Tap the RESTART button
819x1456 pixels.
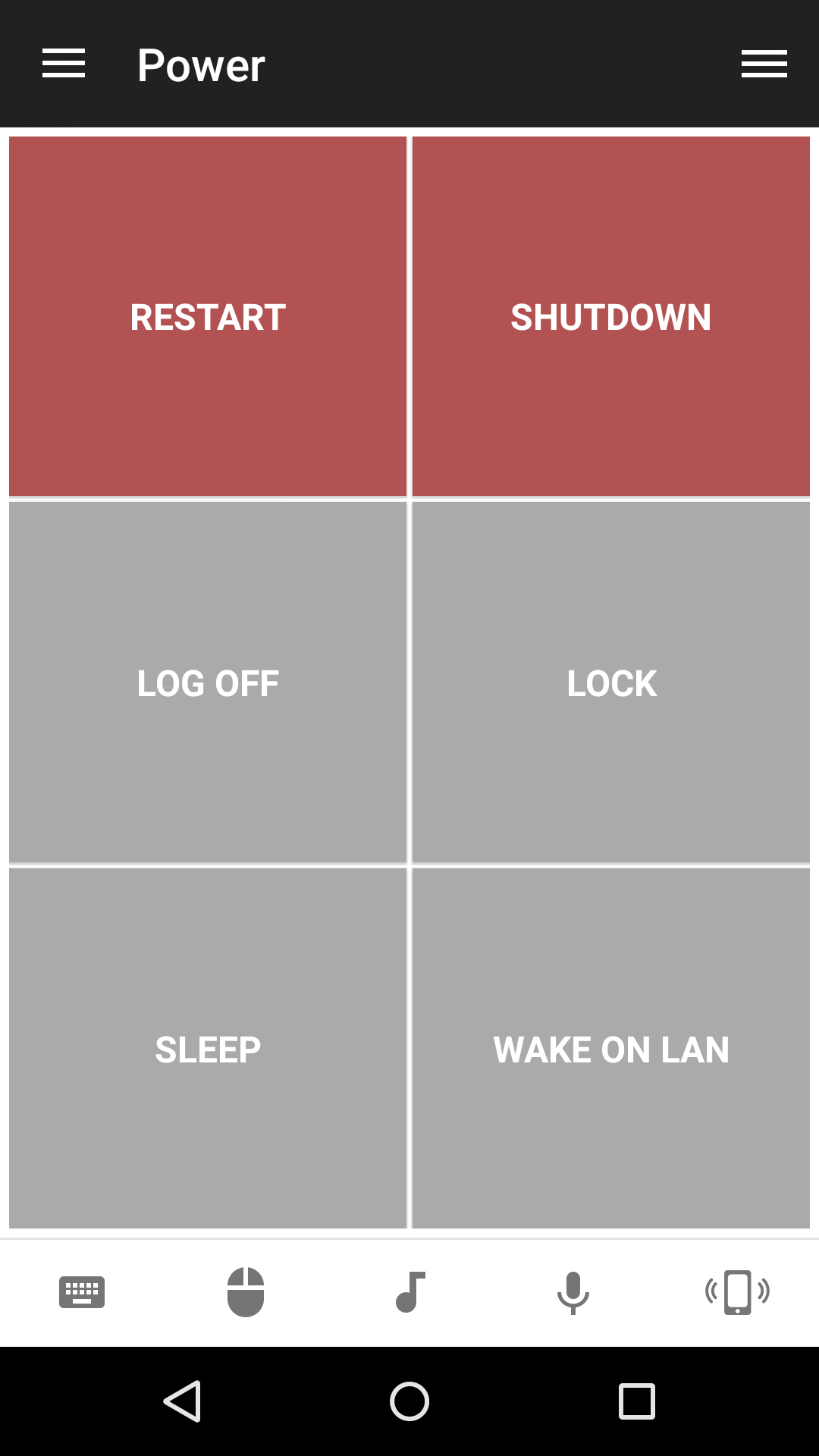[208, 317]
